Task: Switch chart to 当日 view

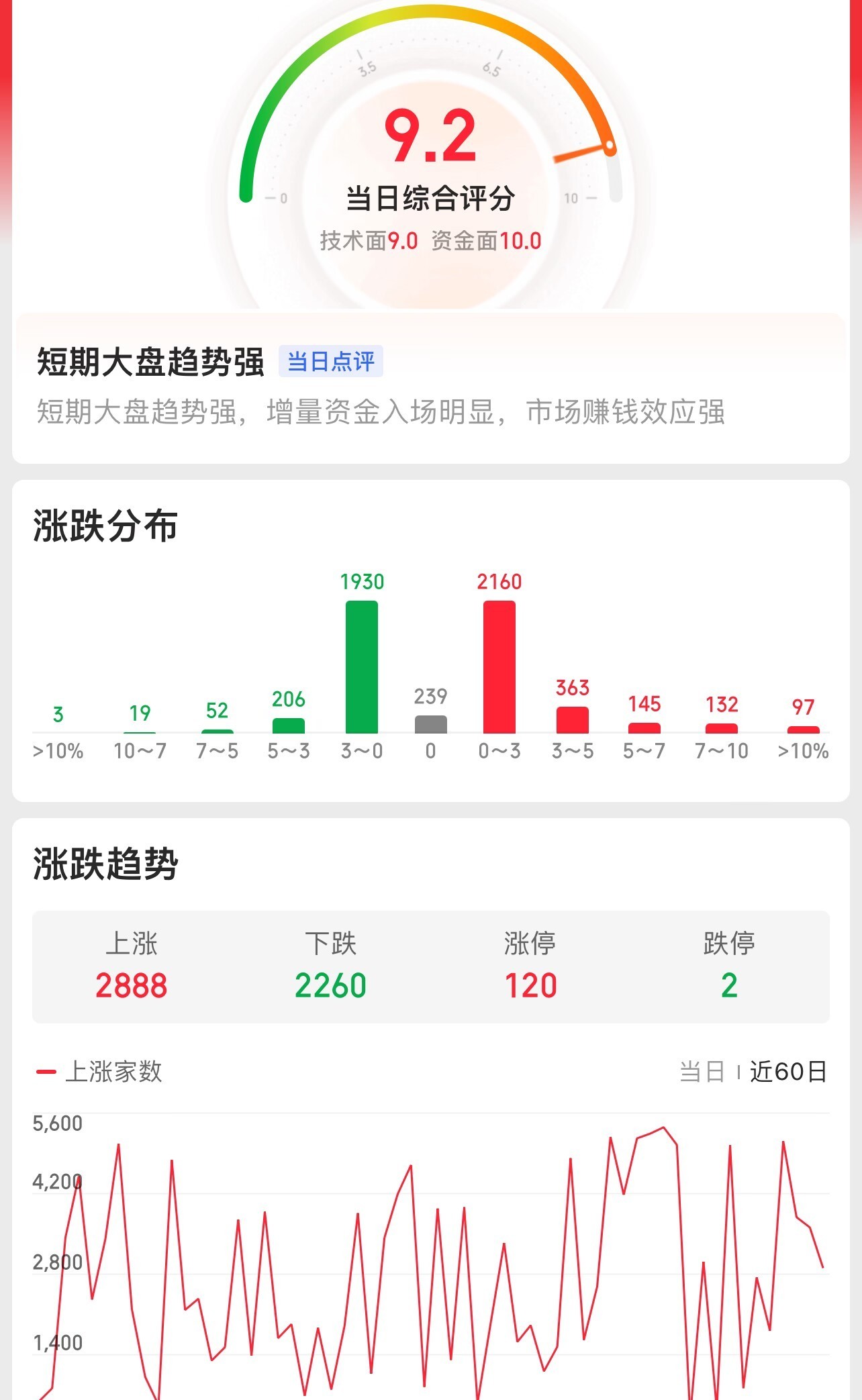Action: point(702,1072)
